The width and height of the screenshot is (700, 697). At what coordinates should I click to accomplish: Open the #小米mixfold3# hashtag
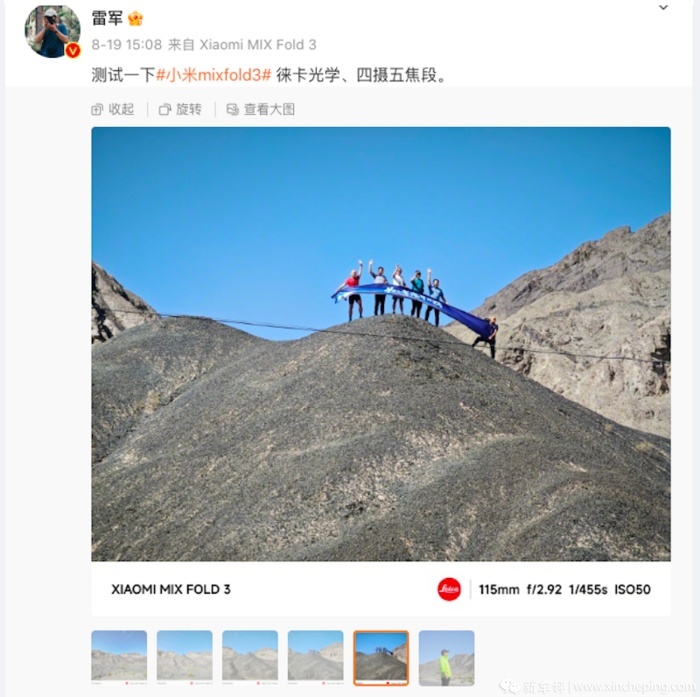pos(214,75)
